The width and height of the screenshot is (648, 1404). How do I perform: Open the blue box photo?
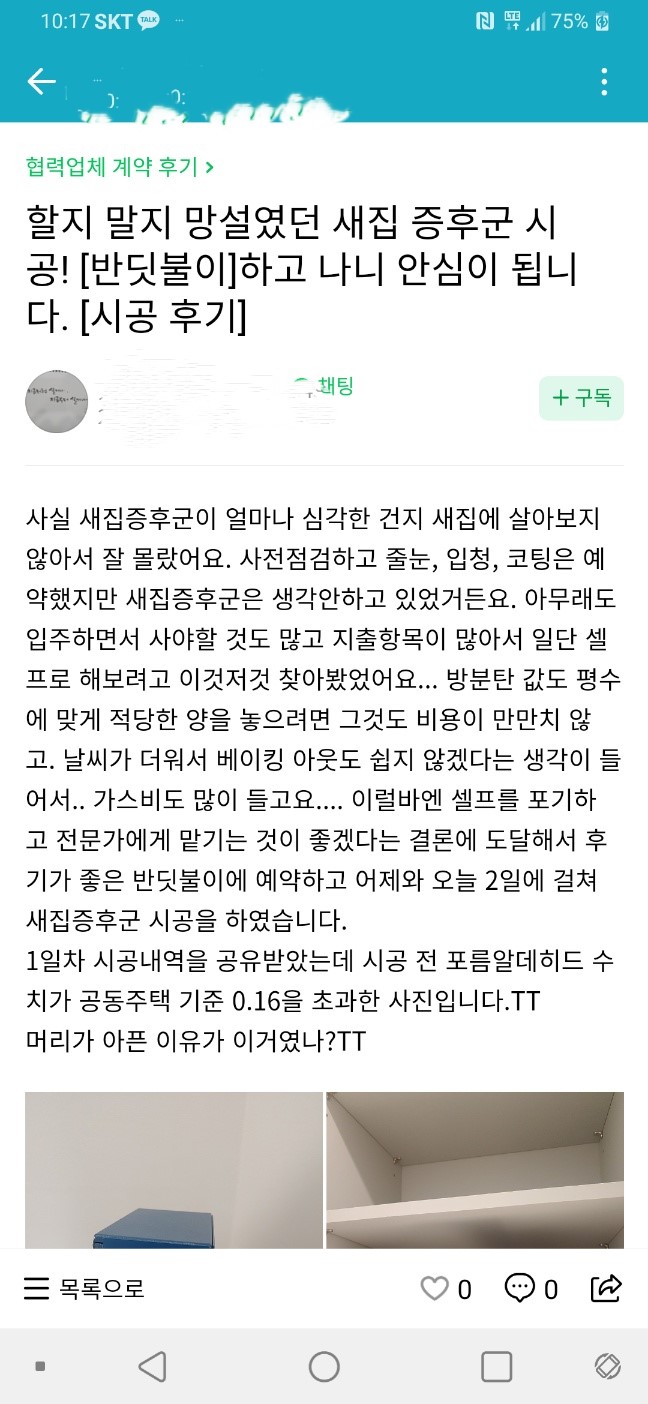point(173,1170)
